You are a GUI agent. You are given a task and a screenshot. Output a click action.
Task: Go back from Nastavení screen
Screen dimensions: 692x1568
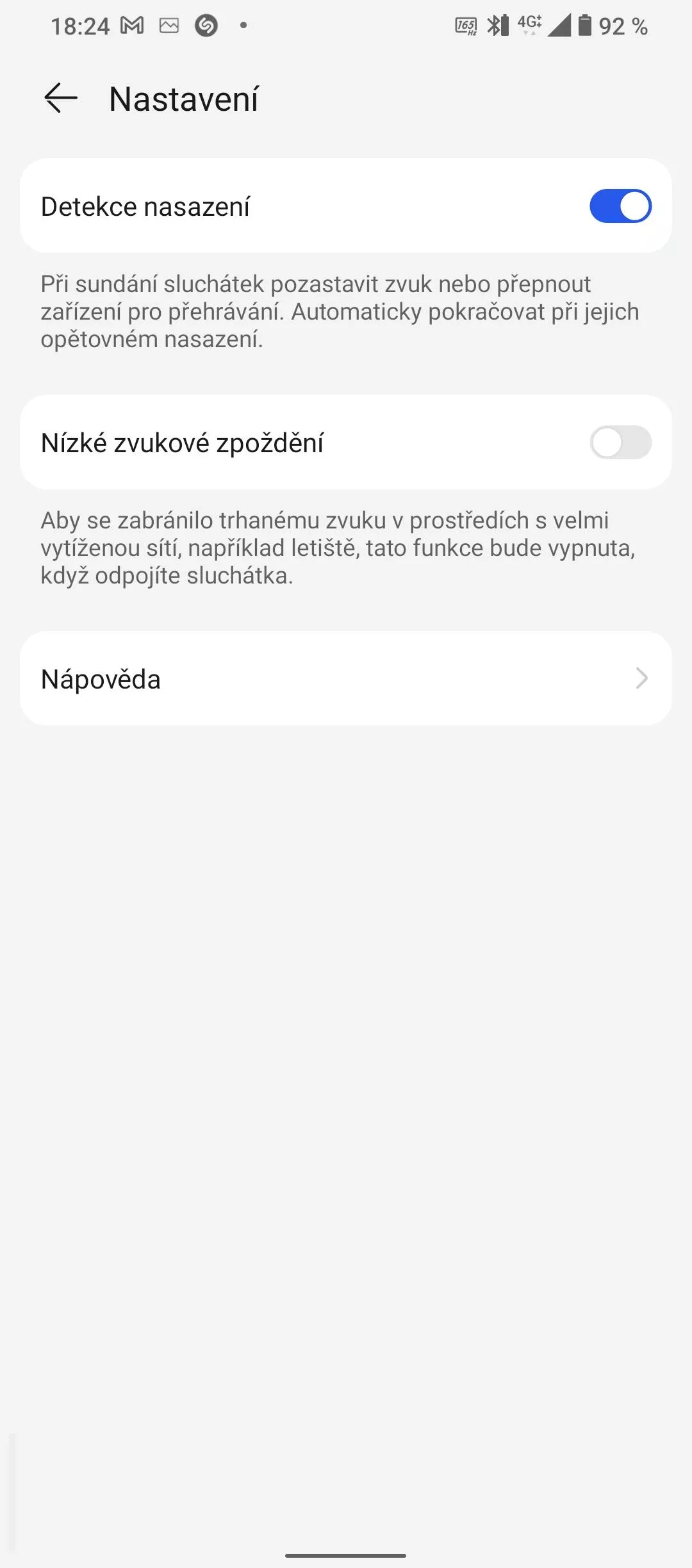point(61,99)
